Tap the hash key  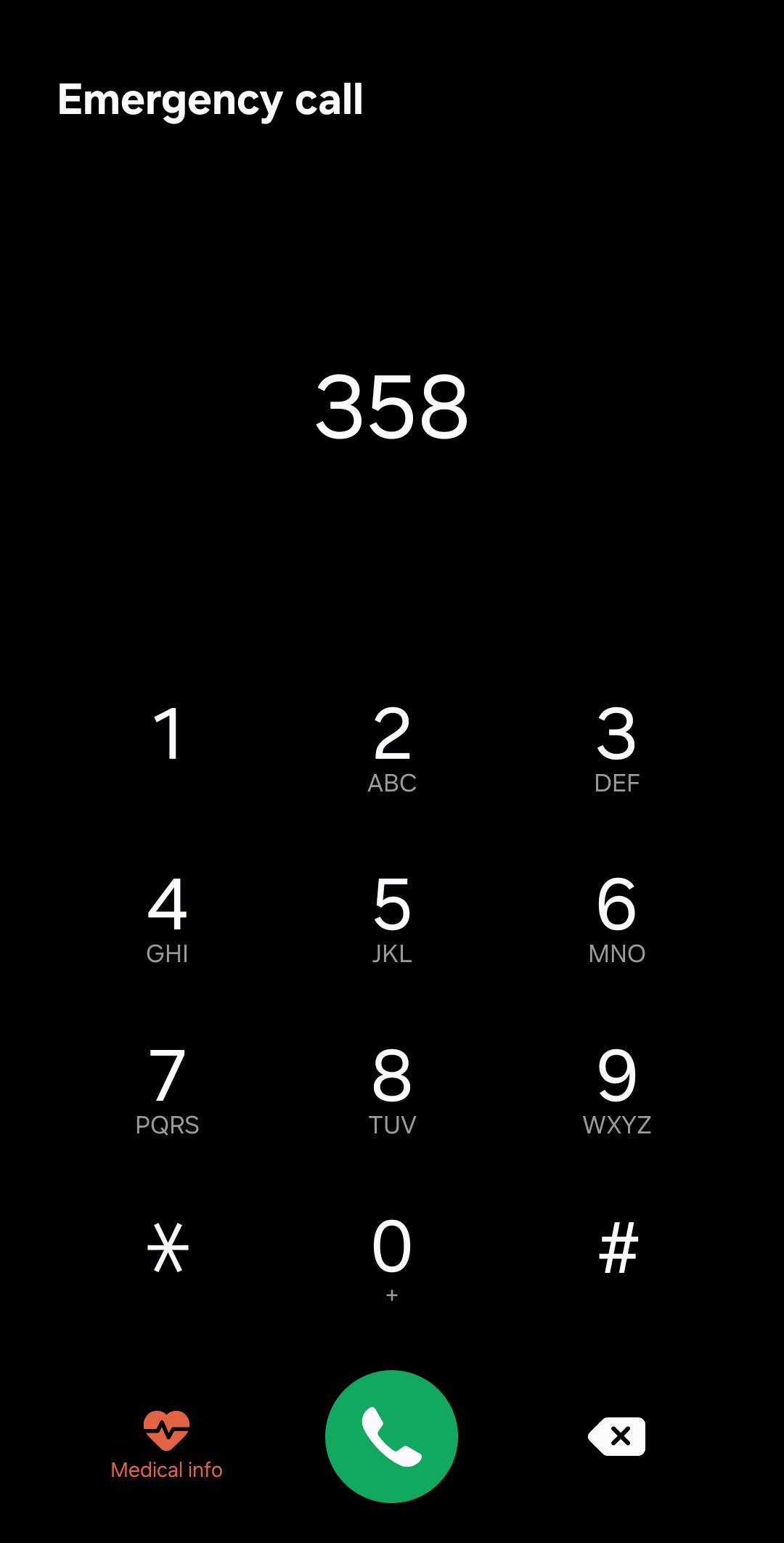[x=618, y=1247]
